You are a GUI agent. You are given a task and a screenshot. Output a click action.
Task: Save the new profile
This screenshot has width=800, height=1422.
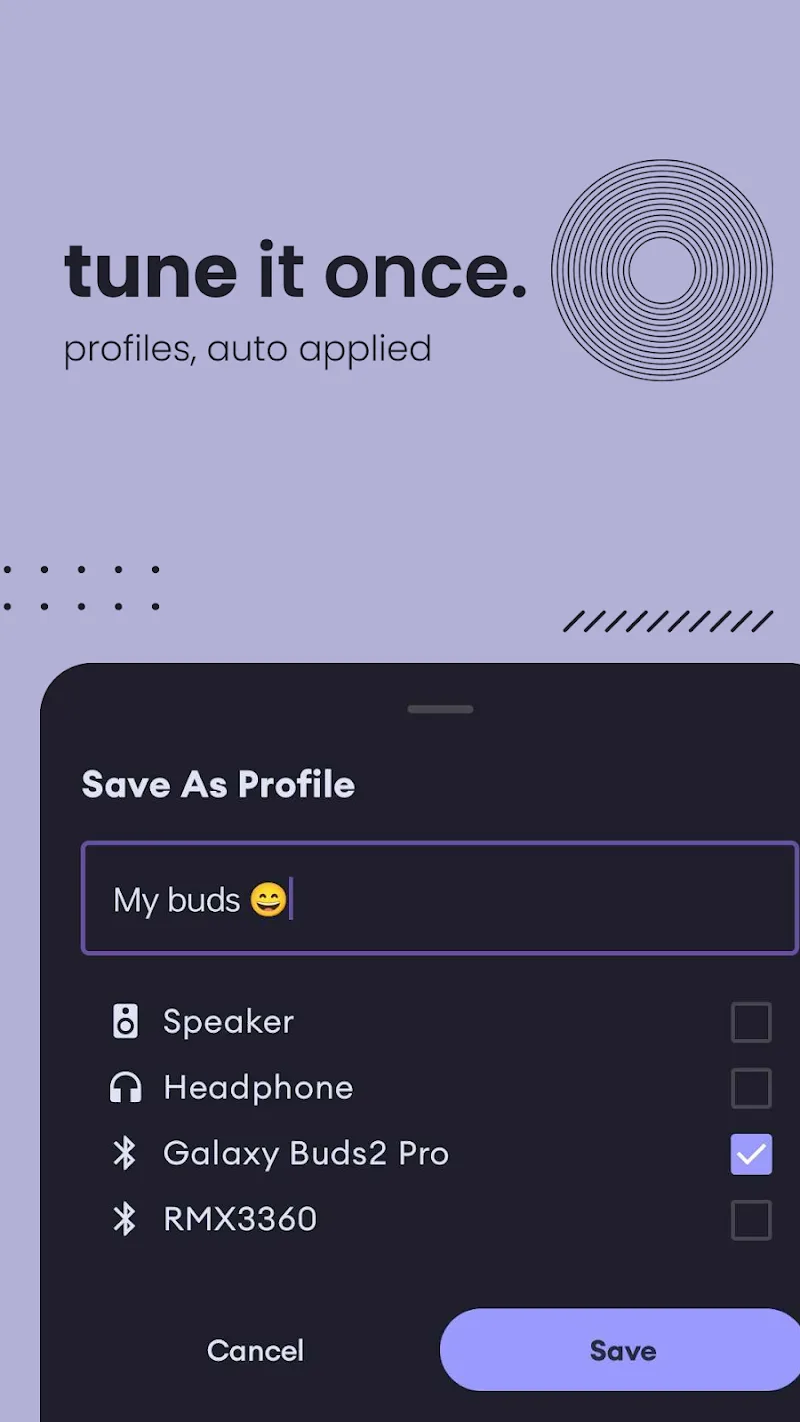(x=622, y=1350)
